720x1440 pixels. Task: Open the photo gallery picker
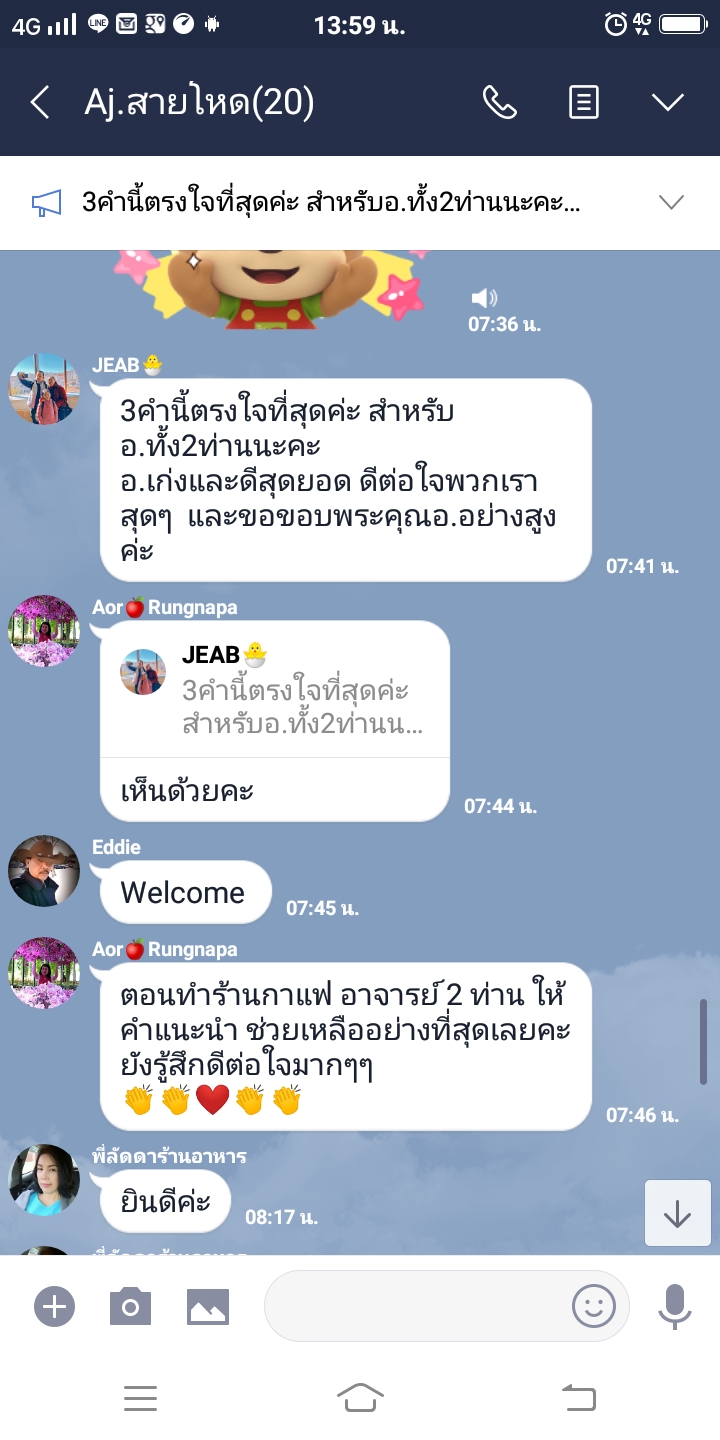click(x=208, y=1306)
